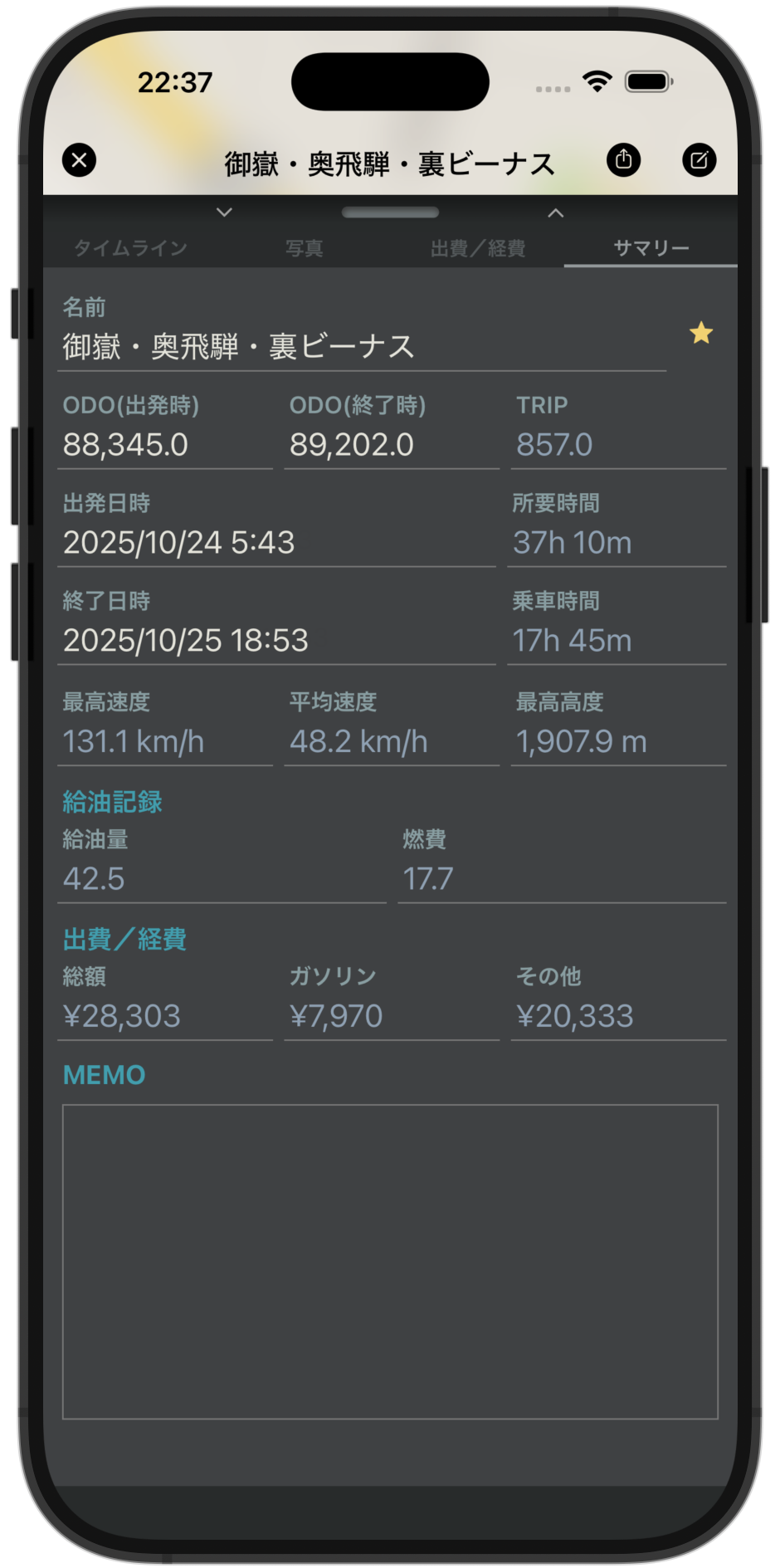Viewport: 780px width, 1568px height.
Task: Tap the 給油記録 section heading
Action: pyautogui.click(x=113, y=801)
